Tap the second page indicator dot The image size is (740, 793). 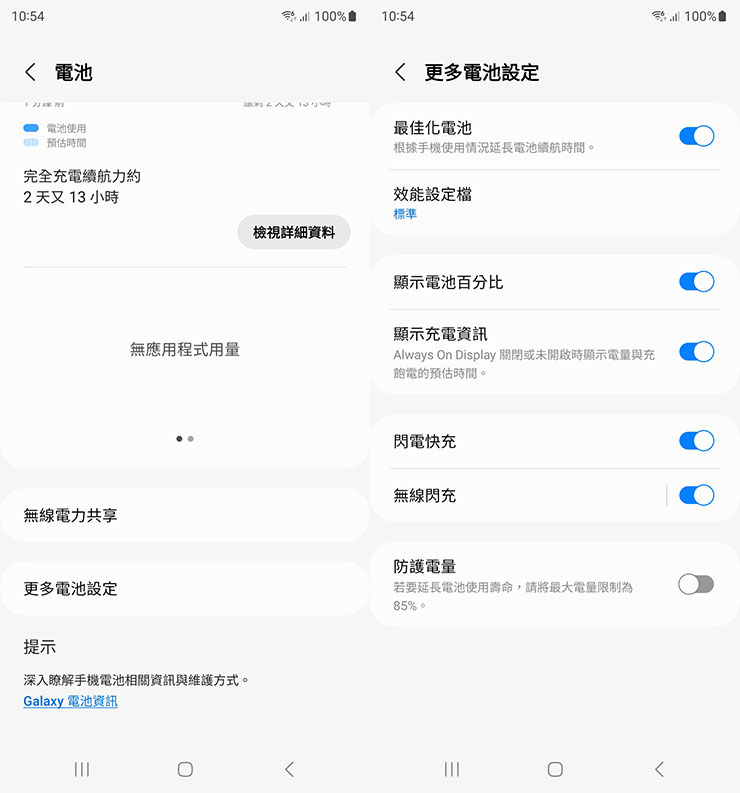pos(190,438)
